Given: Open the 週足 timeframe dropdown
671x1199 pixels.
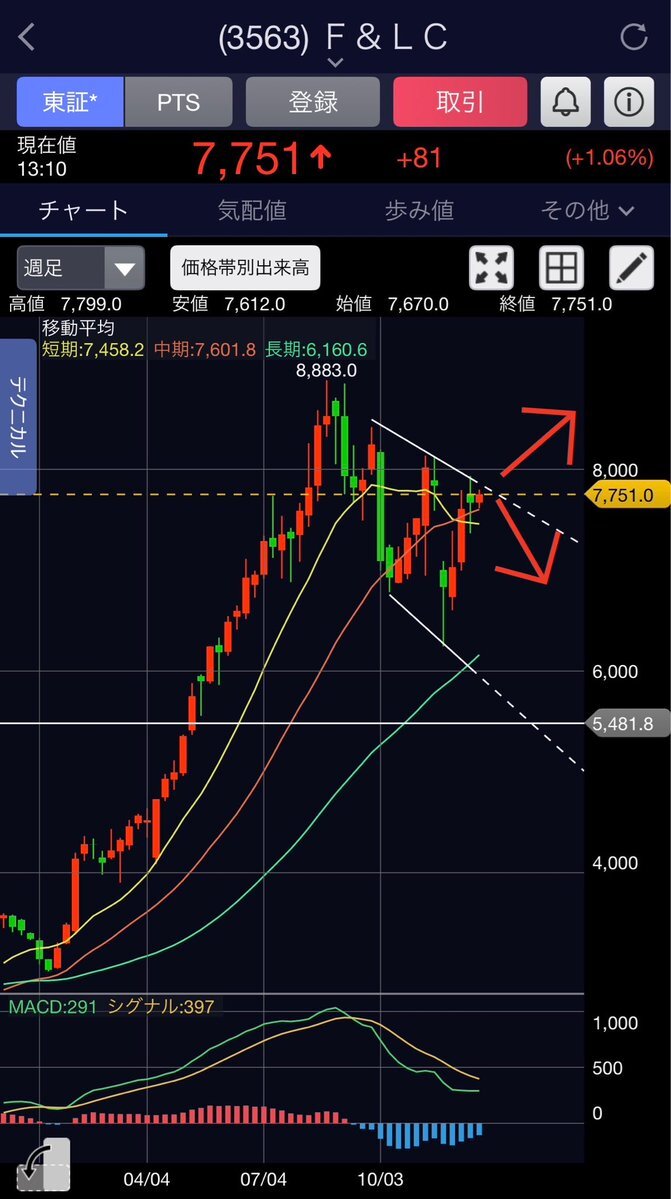Looking at the screenshot, I should [80, 268].
